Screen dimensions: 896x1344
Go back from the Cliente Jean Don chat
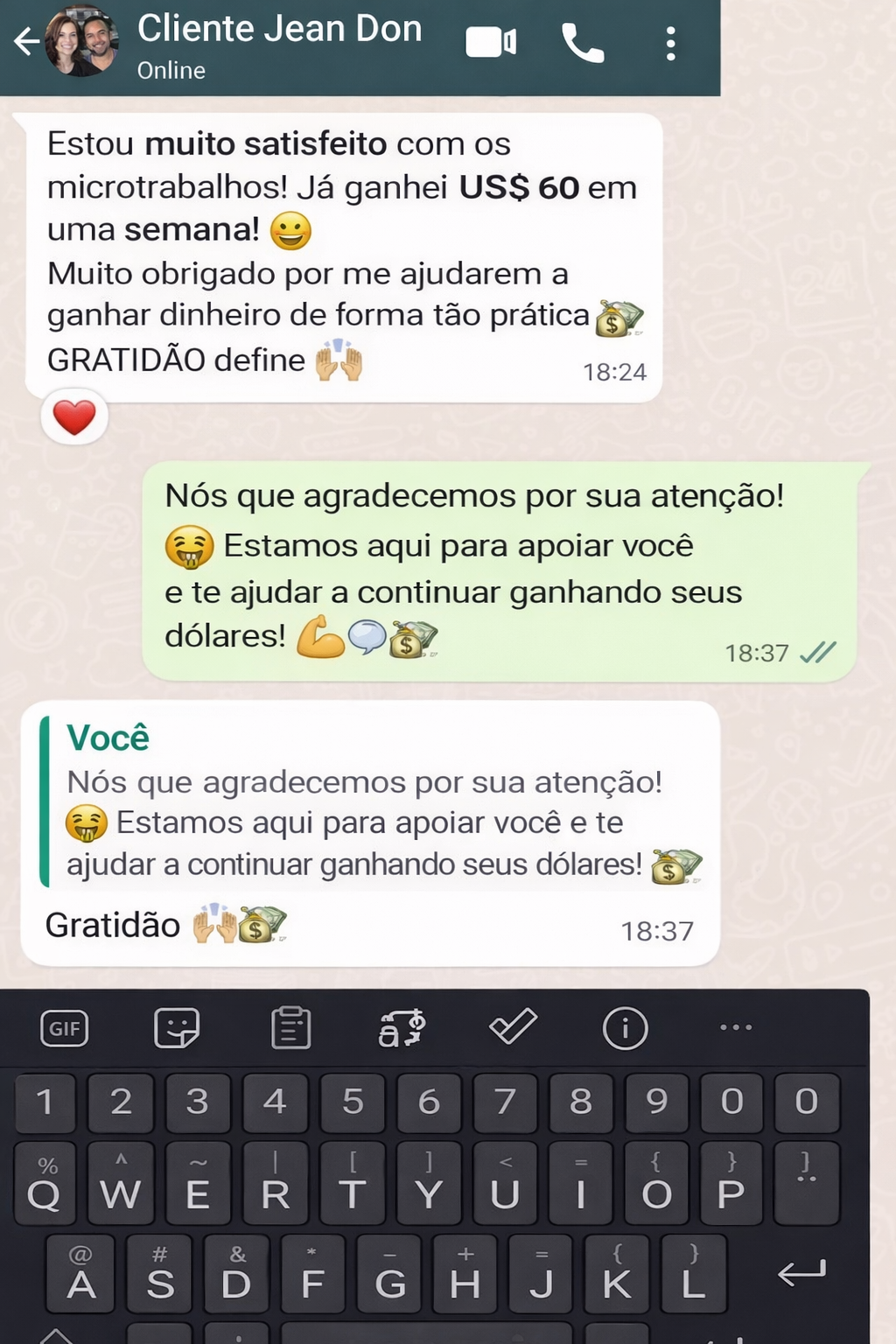tap(26, 41)
